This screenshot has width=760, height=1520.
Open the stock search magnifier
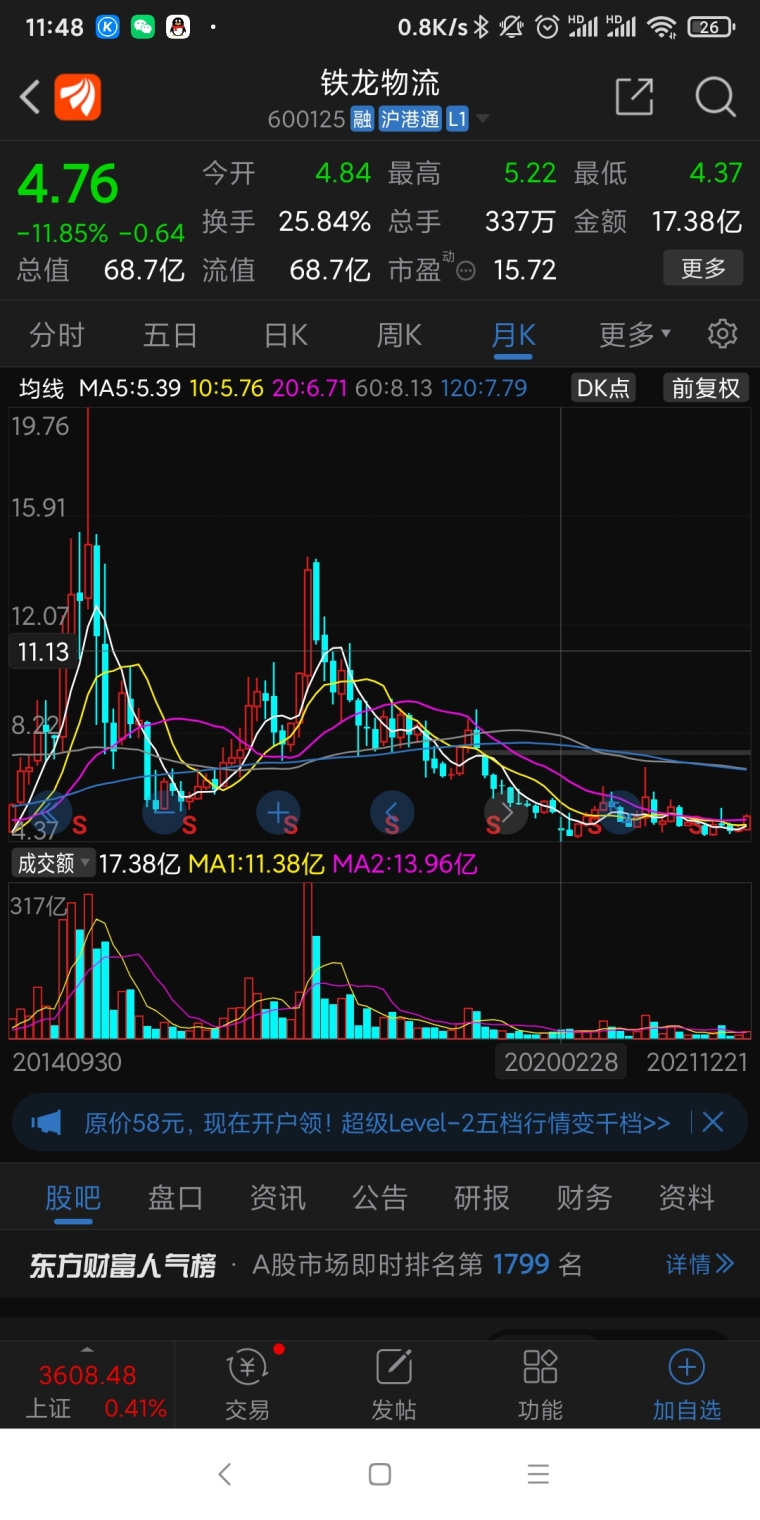pos(715,97)
